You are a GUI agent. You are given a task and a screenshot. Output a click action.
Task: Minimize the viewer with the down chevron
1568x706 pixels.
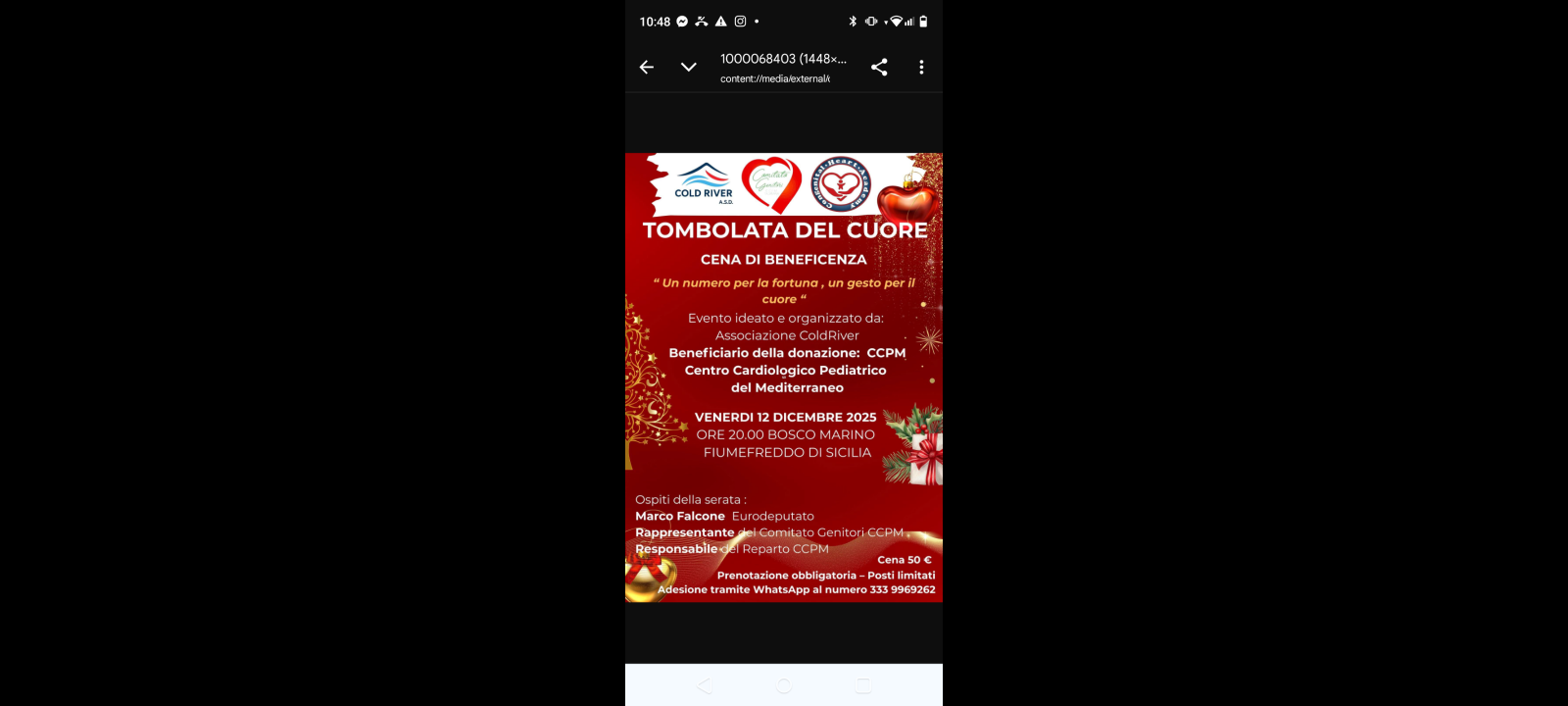tap(689, 67)
